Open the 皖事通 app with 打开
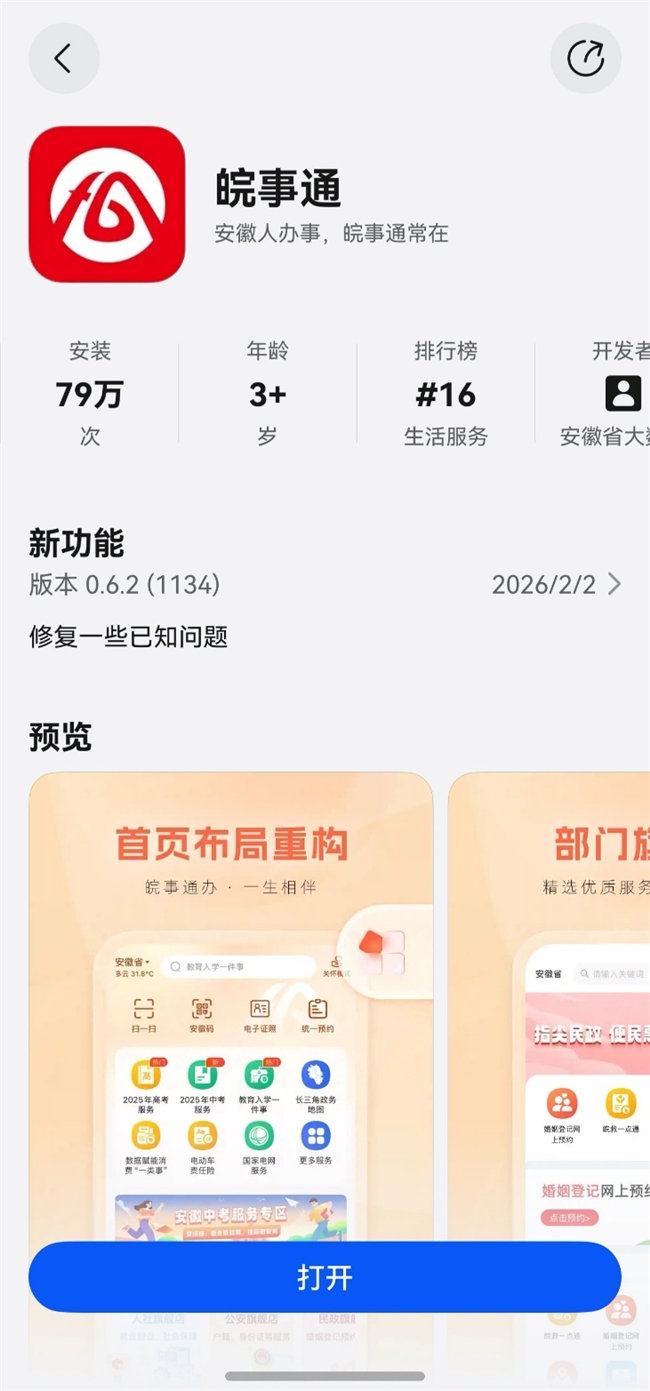The image size is (650, 1391). [x=325, y=1277]
